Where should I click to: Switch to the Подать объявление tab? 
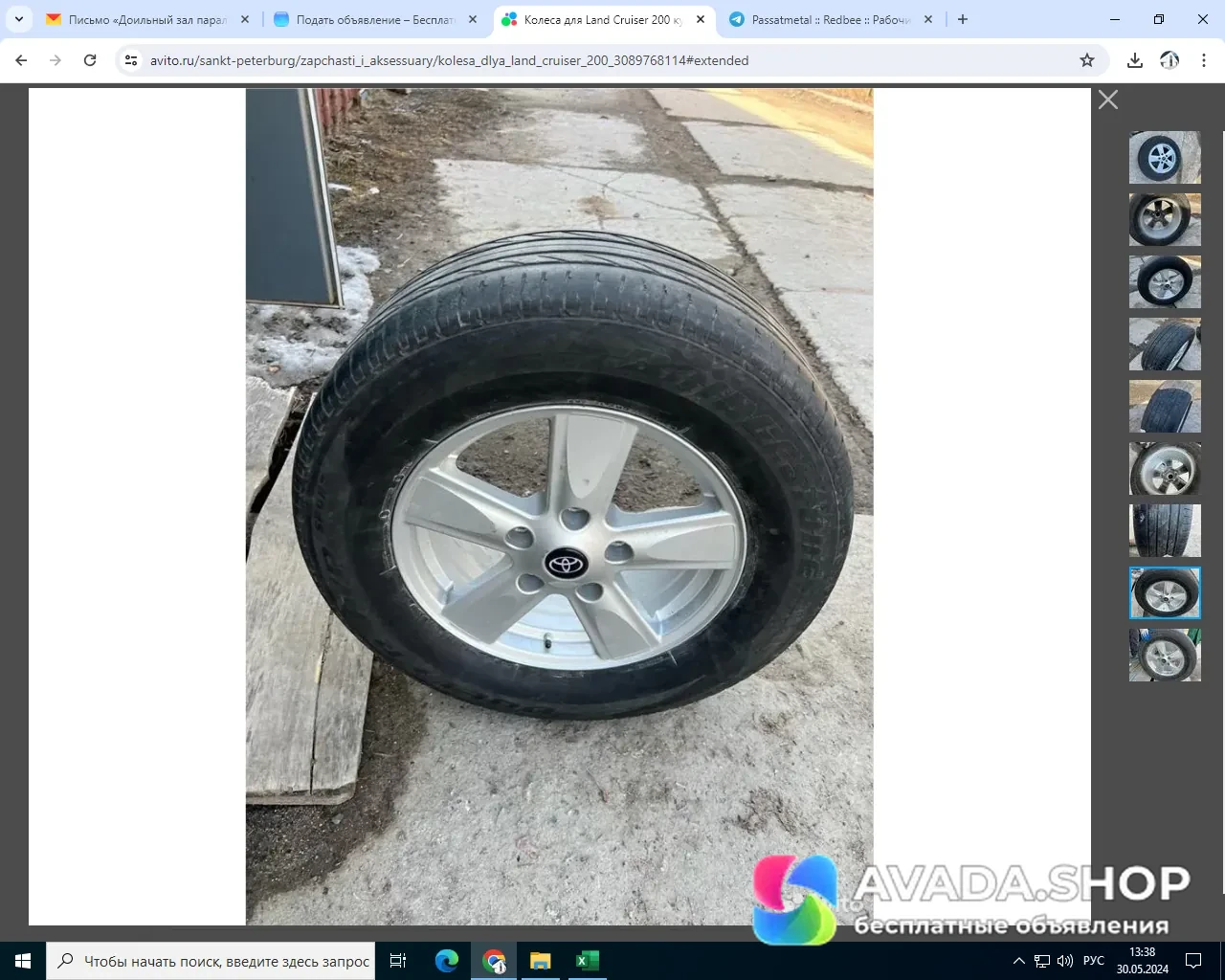tap(373, 19)
